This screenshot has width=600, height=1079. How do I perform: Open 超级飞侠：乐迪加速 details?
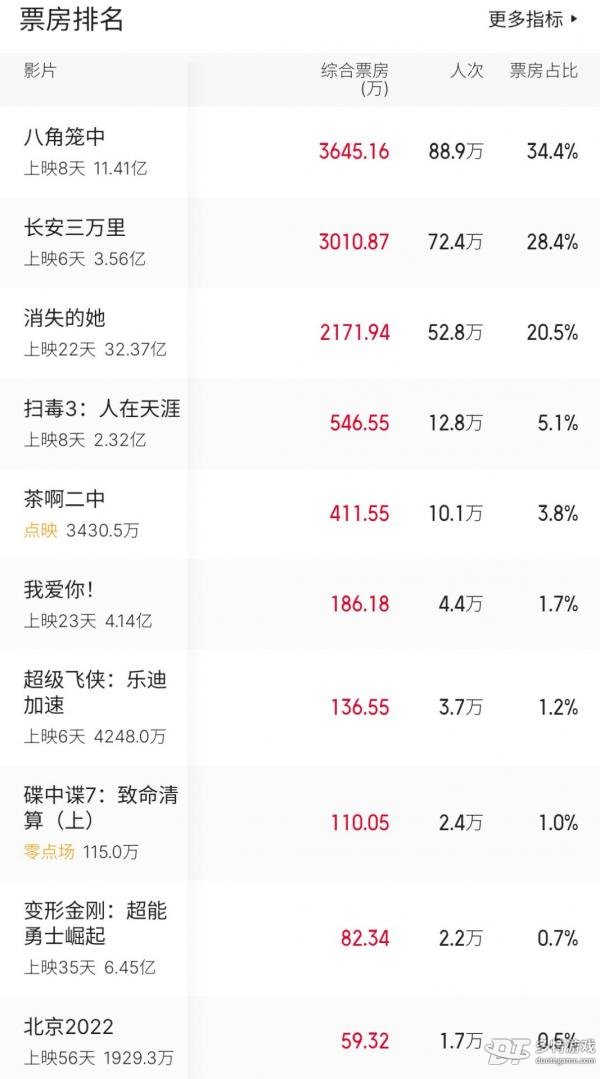pos(300,707)
